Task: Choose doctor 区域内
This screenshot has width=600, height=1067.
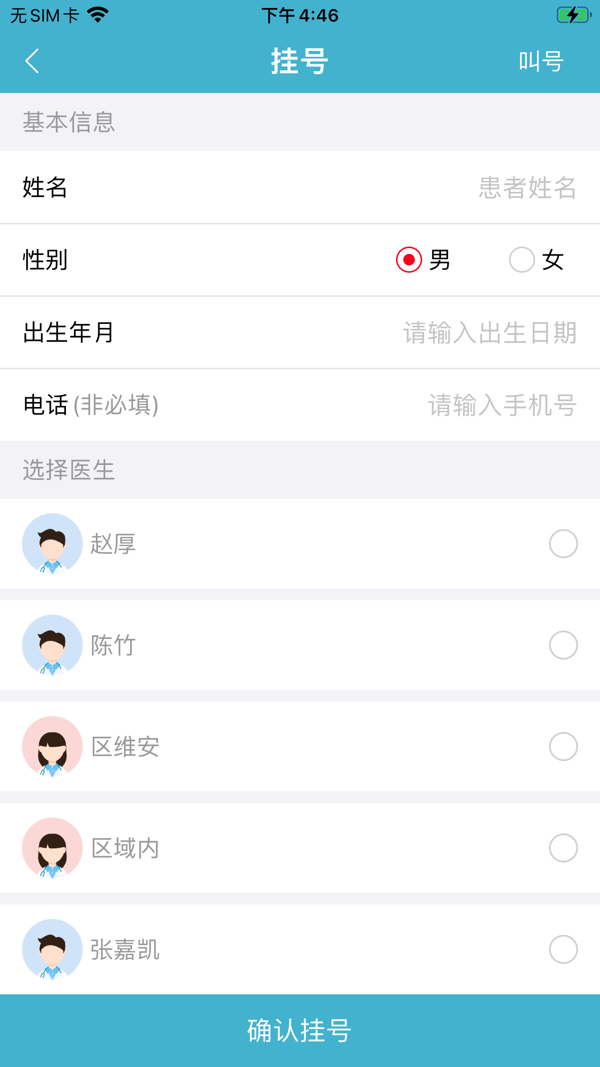Action: (563, 848)
